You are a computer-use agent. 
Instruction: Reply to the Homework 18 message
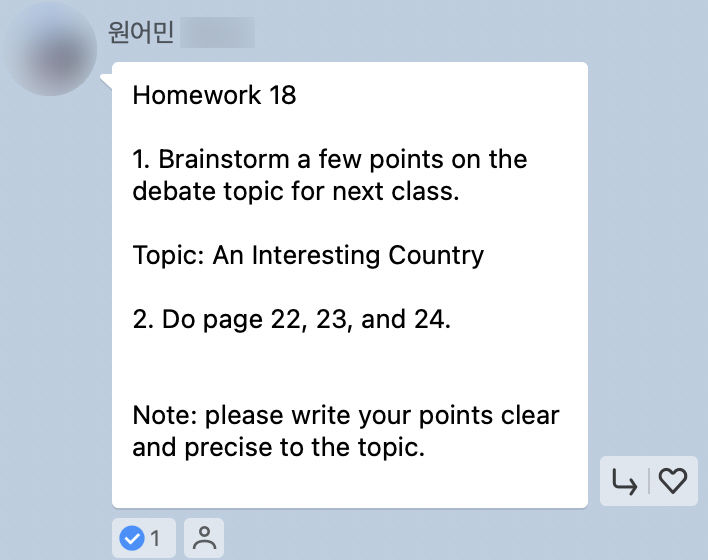pos(625,482)
